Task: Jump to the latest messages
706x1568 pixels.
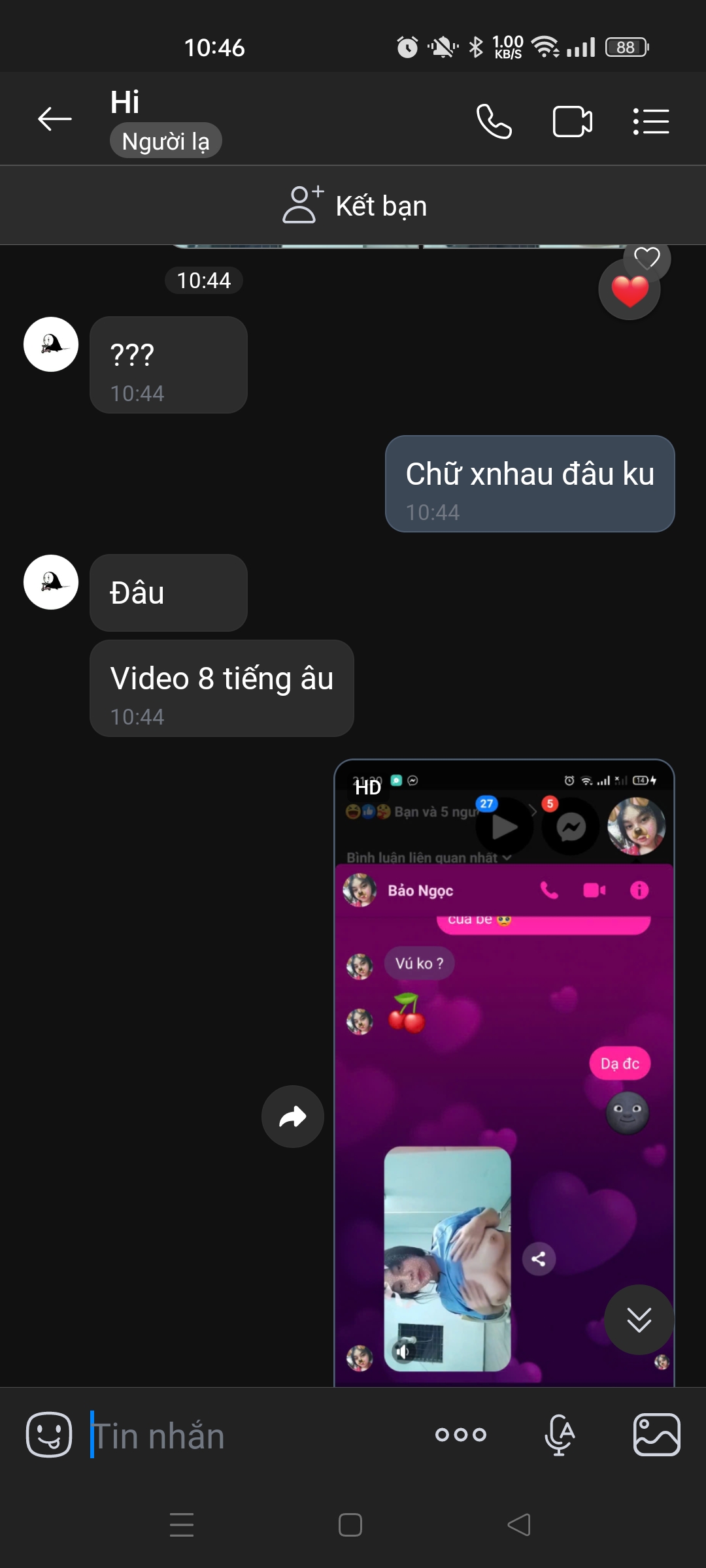Action: click(x=639, y=1320)
